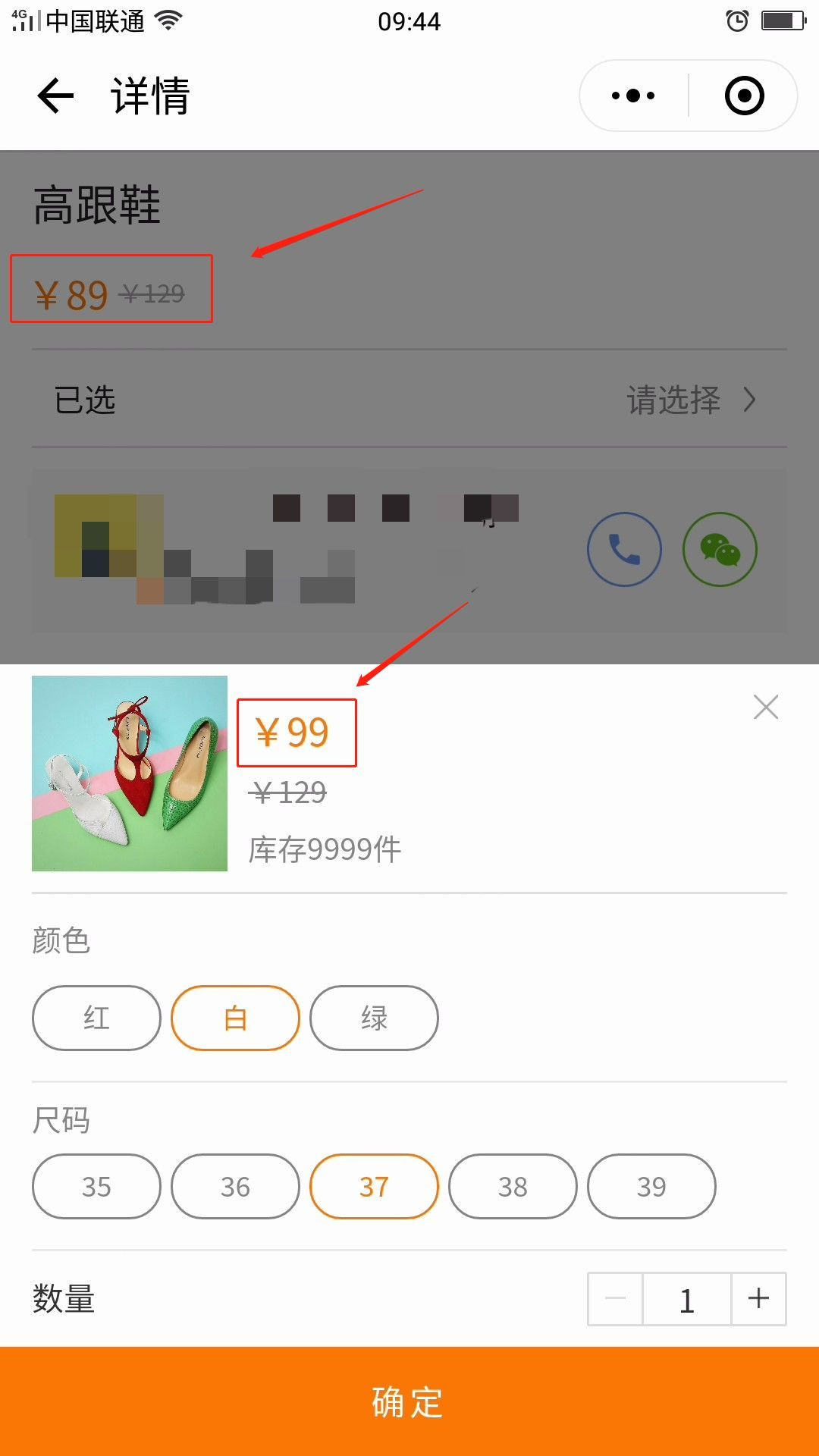Select size 35
The height and width of the screenshot is (1456, 819).
point(96,1186)
